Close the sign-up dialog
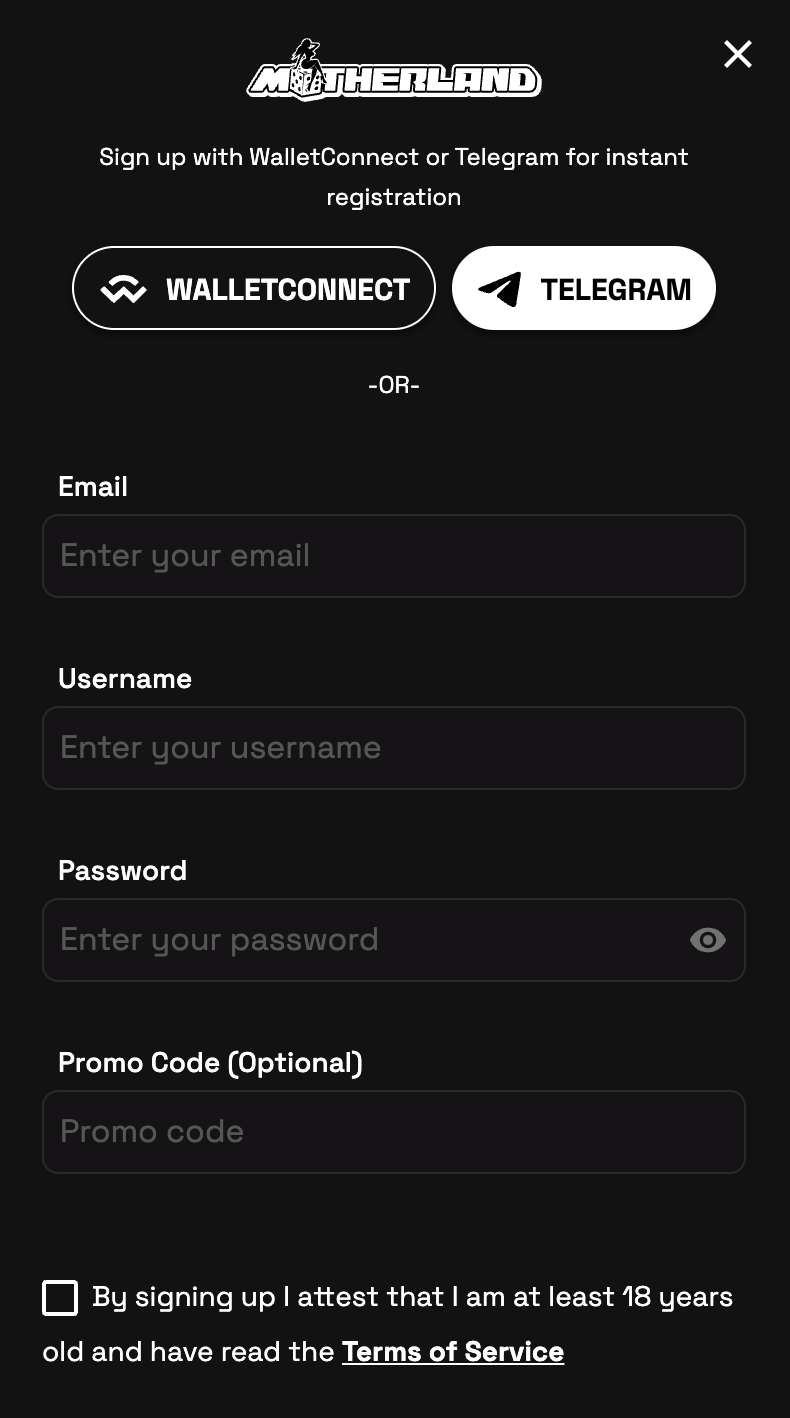The image size is (790, 1418). 738,54
